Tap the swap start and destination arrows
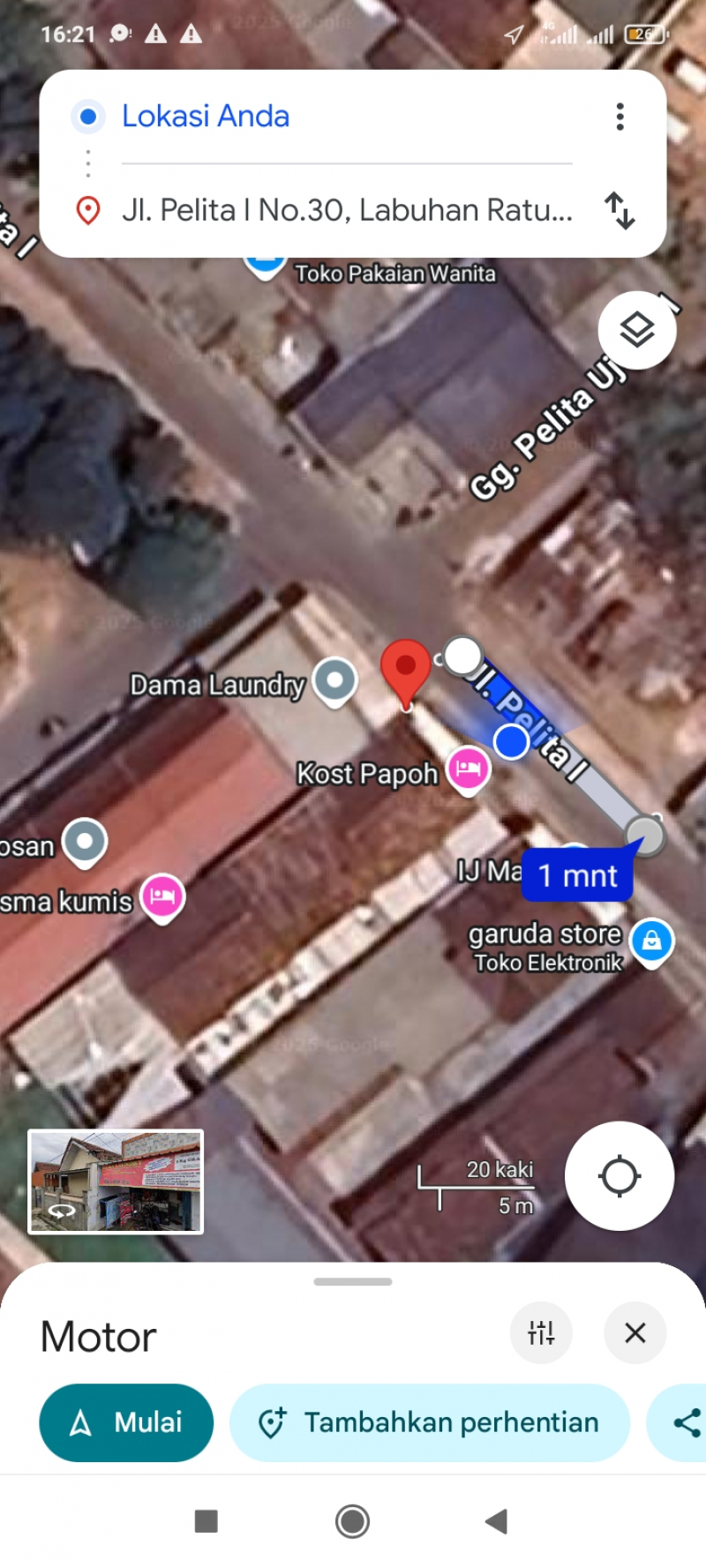706x1568 pixels. (x=620, y=211)
